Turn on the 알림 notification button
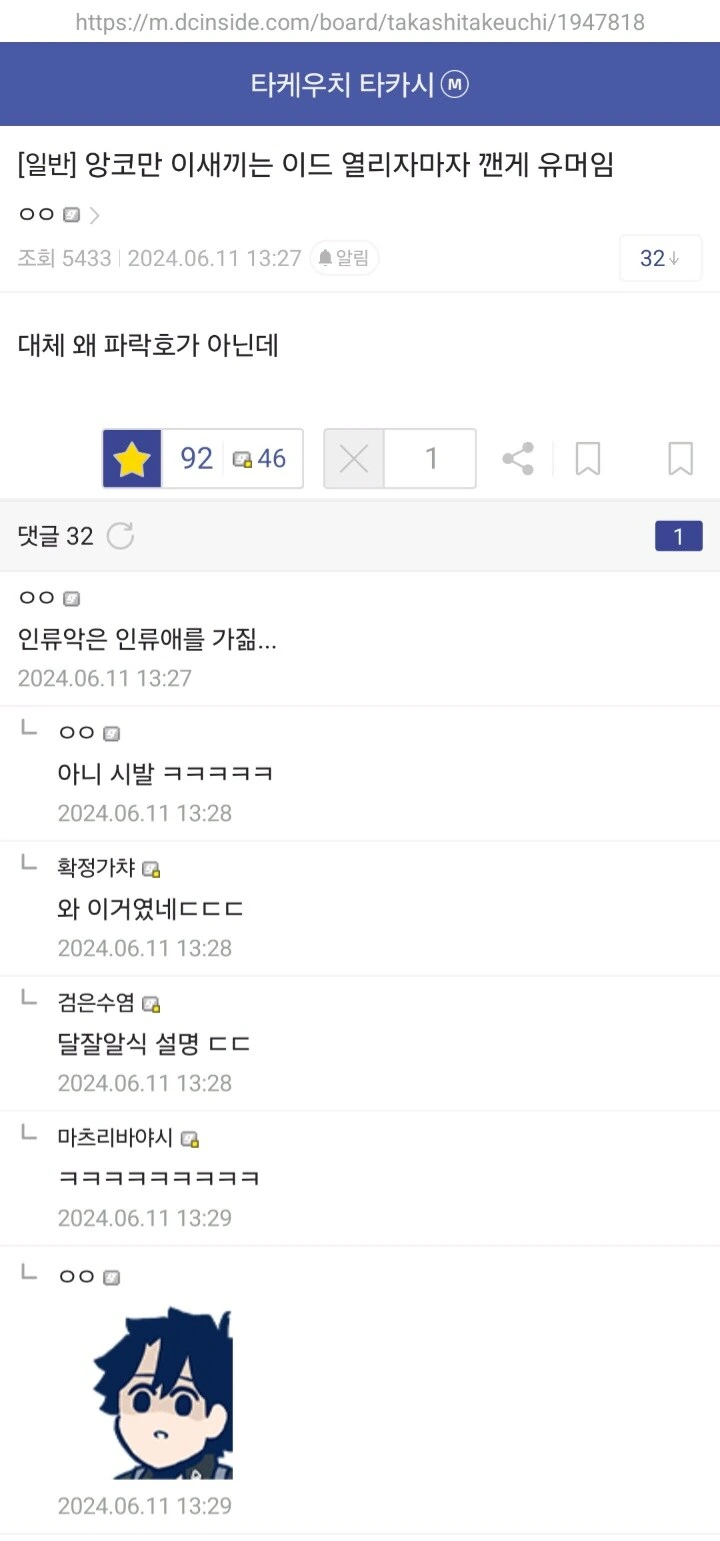720x1541 pixels. 344,258
